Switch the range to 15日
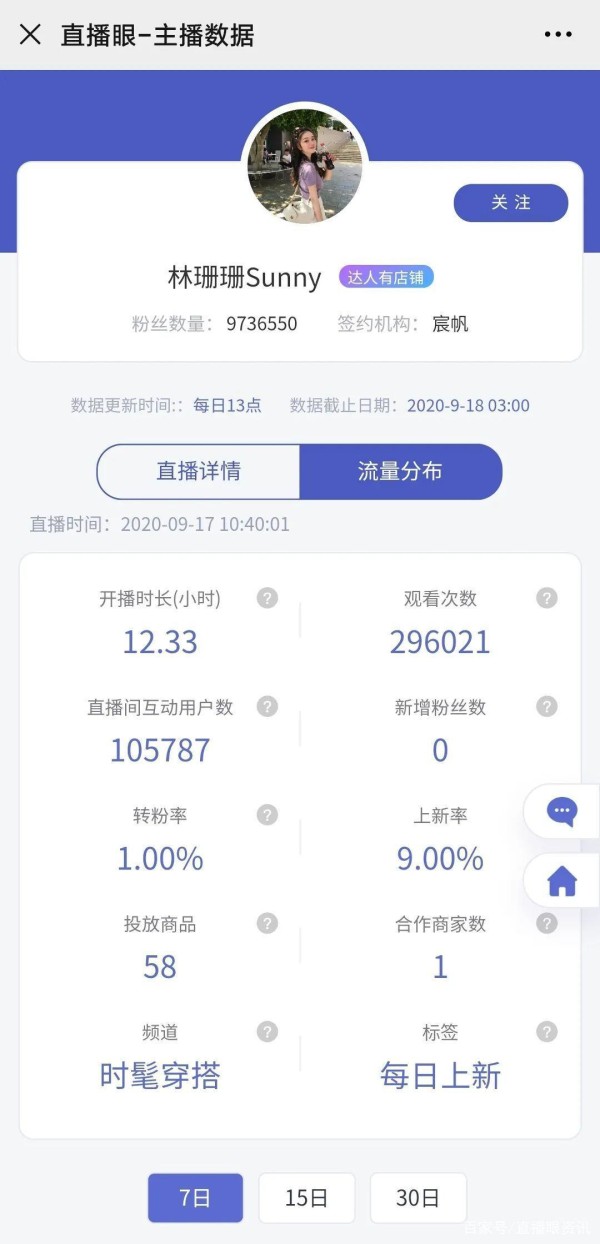This screenshot has height=1244, width=600. click(306, 1197)
